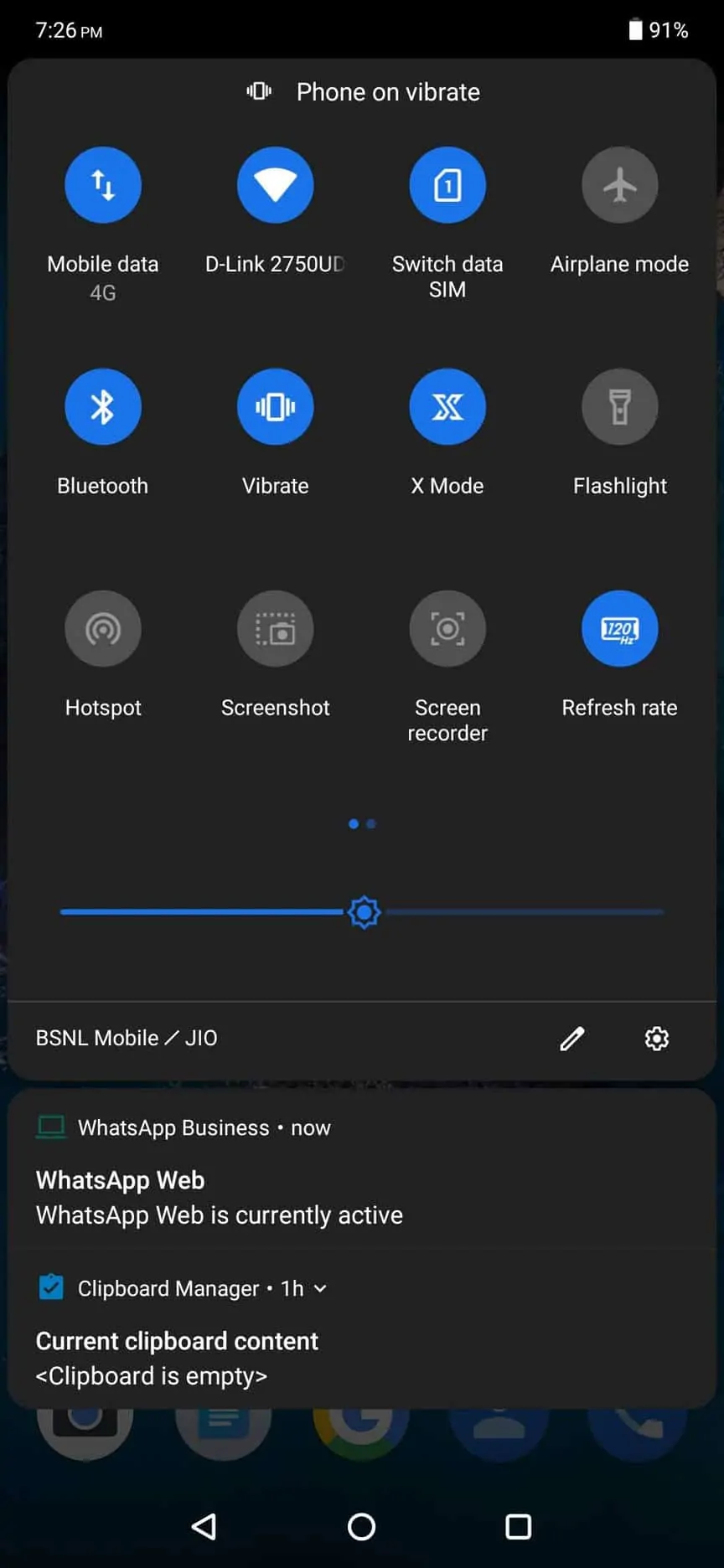Viewport: 724px width, 1568px height.
Task: Tap the home button in navigation bar
Action: 362,1527
